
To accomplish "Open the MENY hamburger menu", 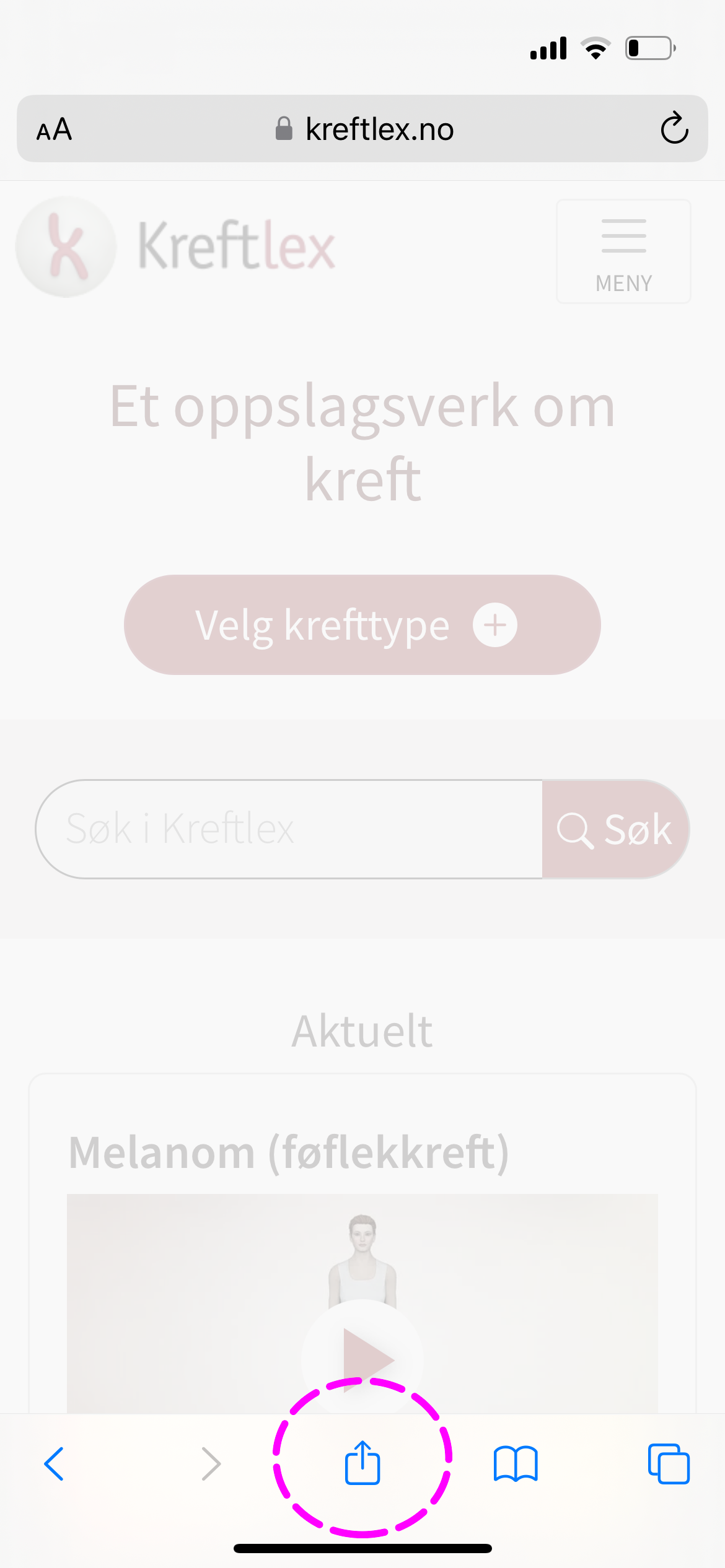I will click(623, 251).
